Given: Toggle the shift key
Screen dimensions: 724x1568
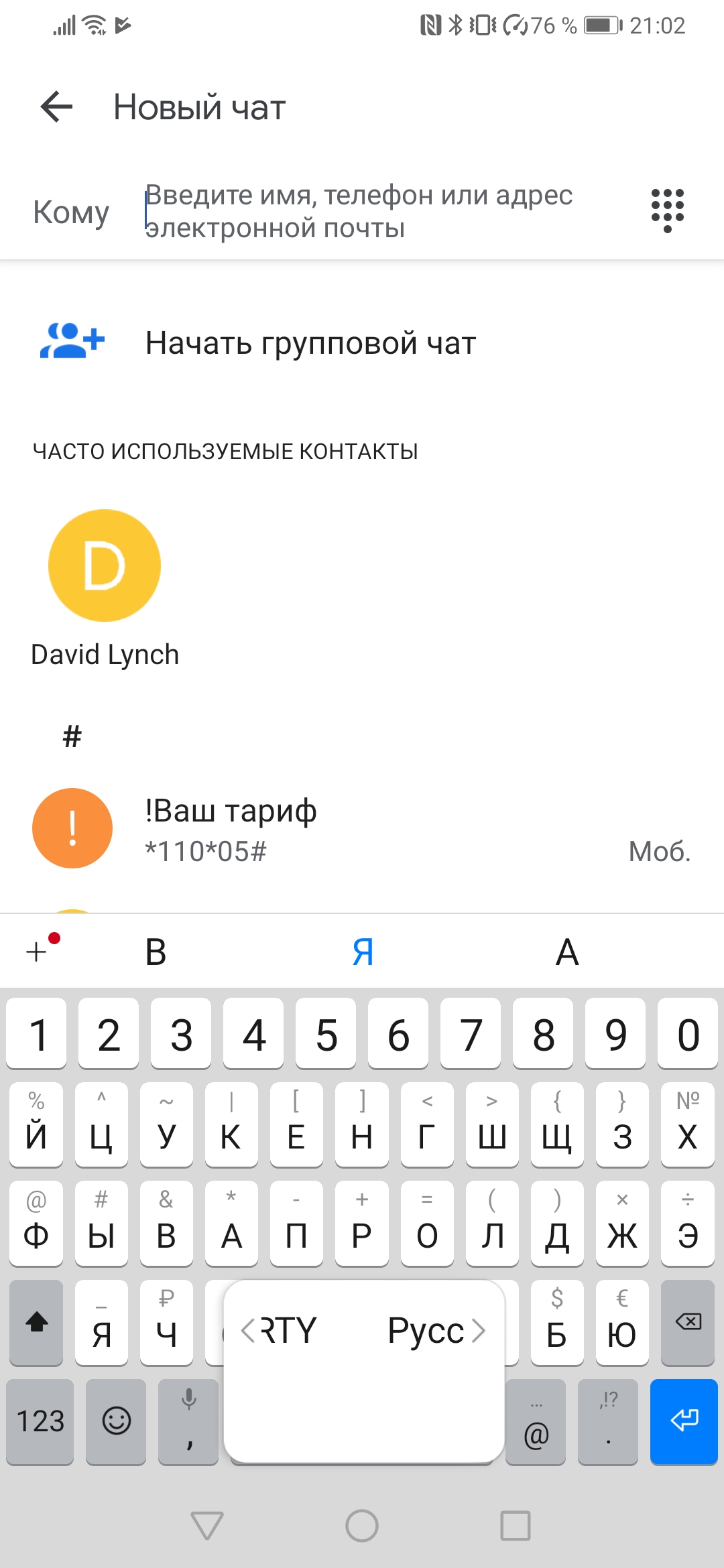Looking at the screenshot, I should (x=36, y=1322).
